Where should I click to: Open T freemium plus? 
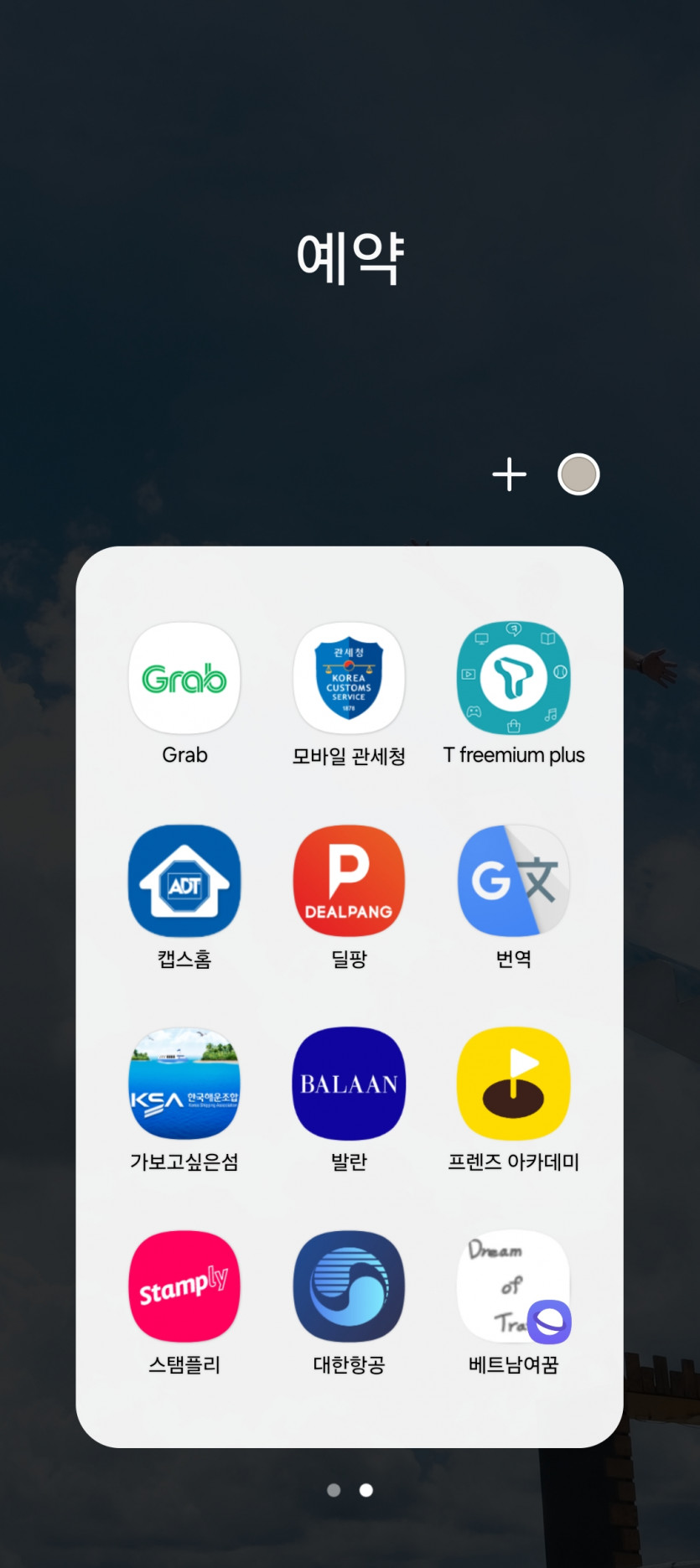coord(513,679)
